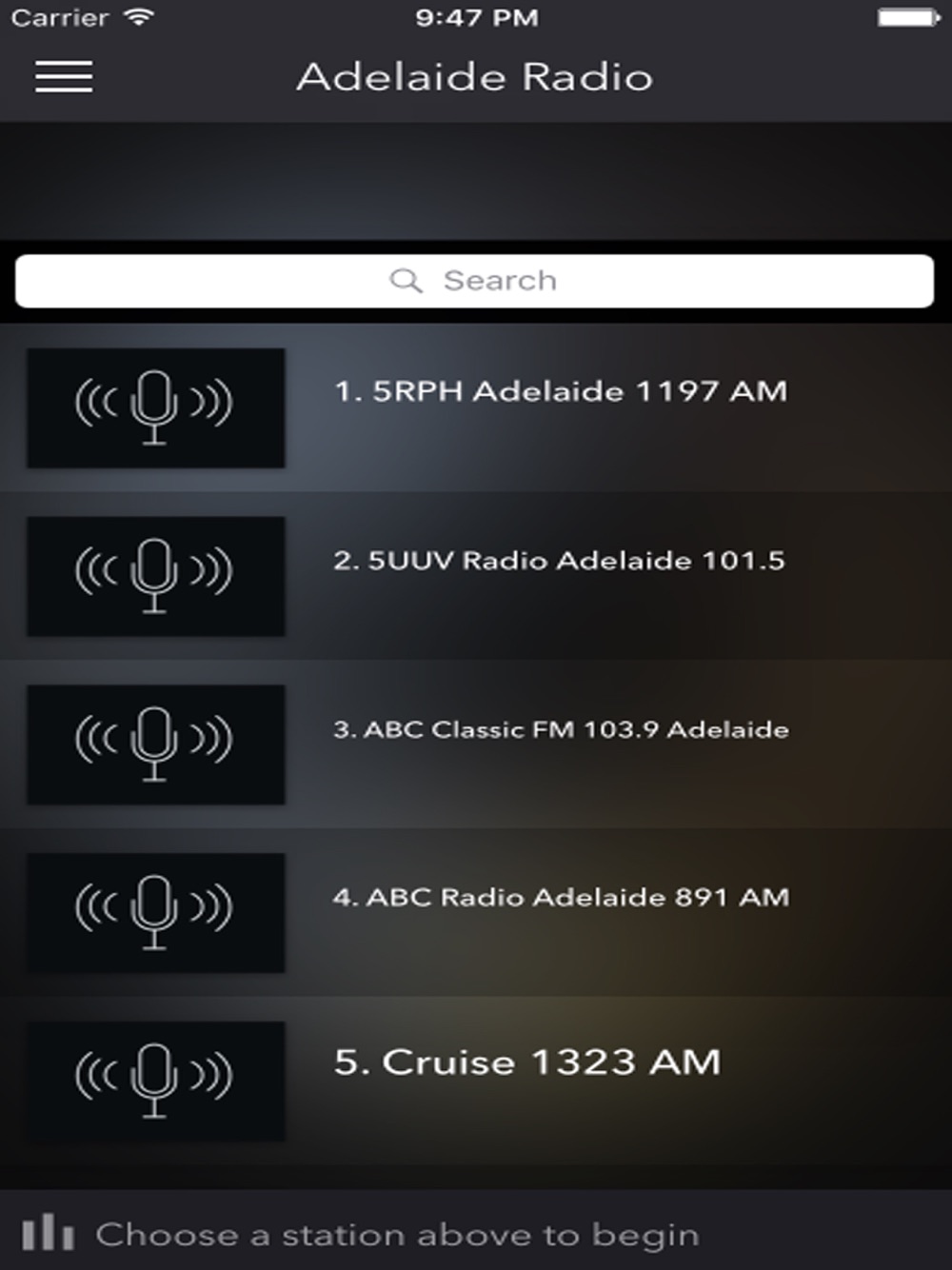Image resolution: width=952 pixels, height=1270 pixels.
Task: Click the Cruise 1323 AM microphone icon
Action: pos(155,1077)
